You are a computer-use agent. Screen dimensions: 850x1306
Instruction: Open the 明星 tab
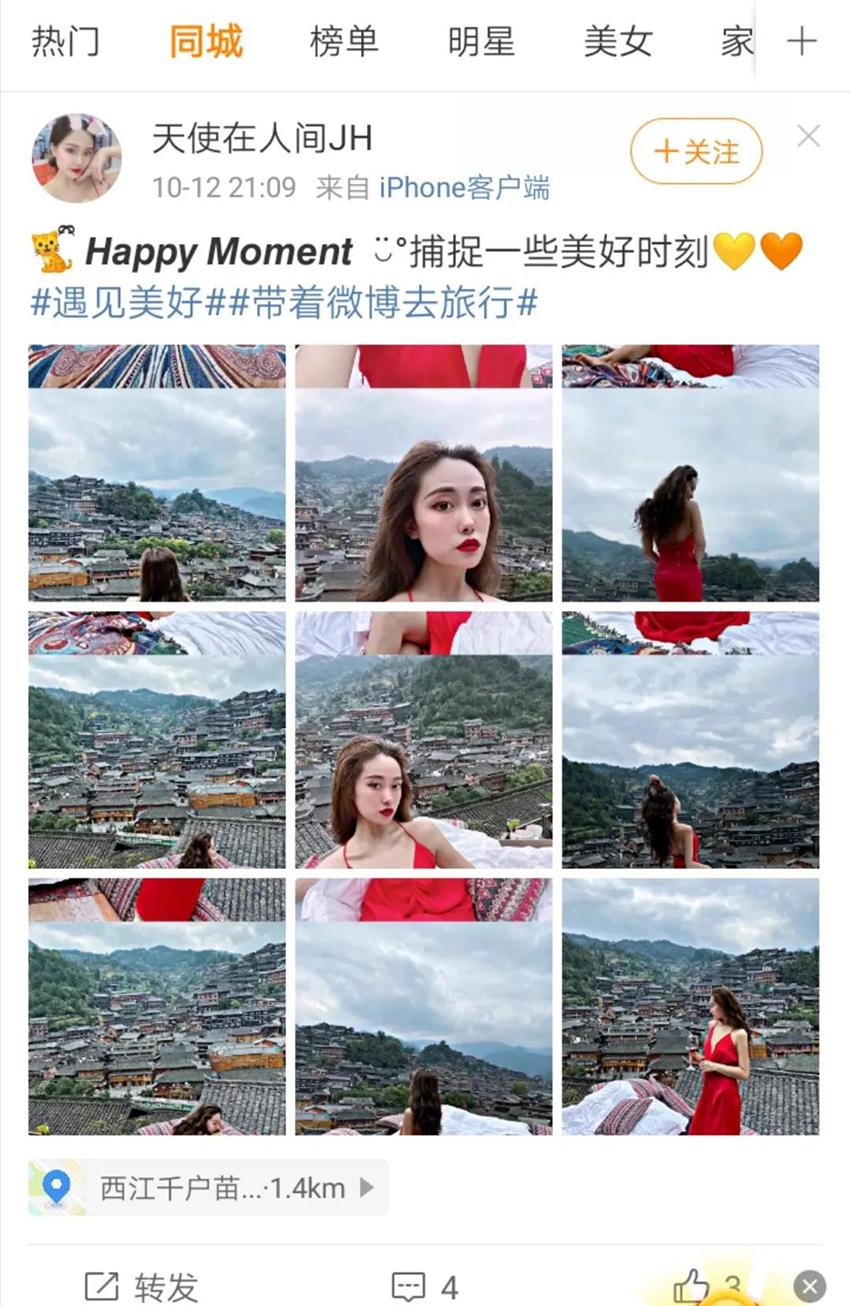coord(481,42)
